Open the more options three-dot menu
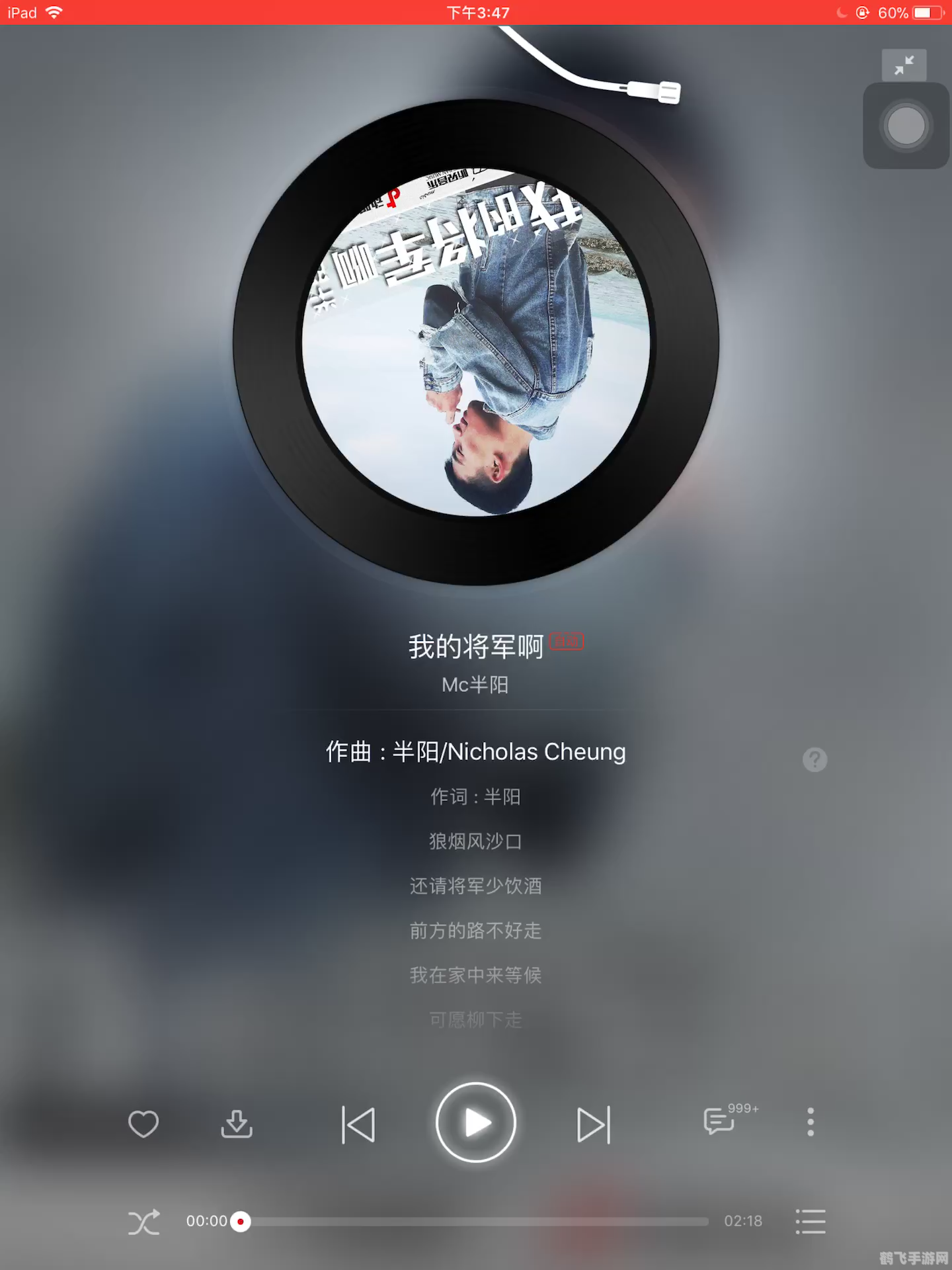This screenshot has width=952, height=1270. [x=809, y=1123]
